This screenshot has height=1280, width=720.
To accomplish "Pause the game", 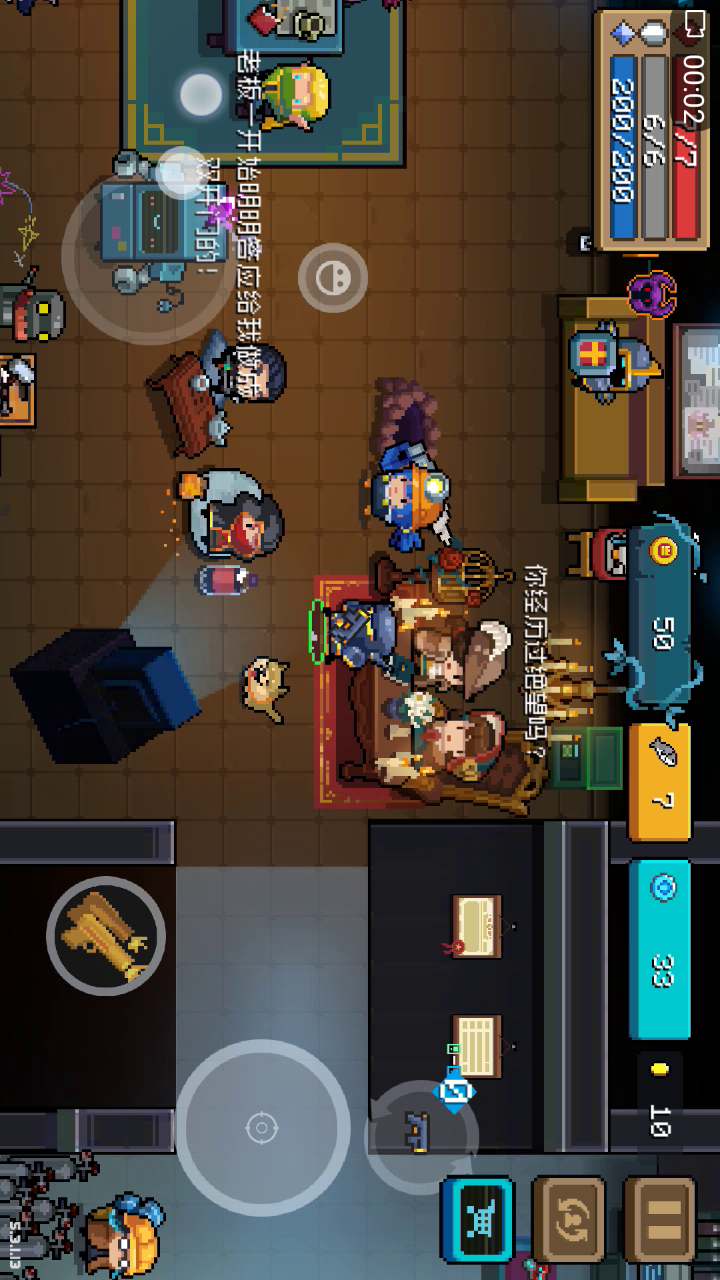I will pyautogui.click(x=661, y=1221).
